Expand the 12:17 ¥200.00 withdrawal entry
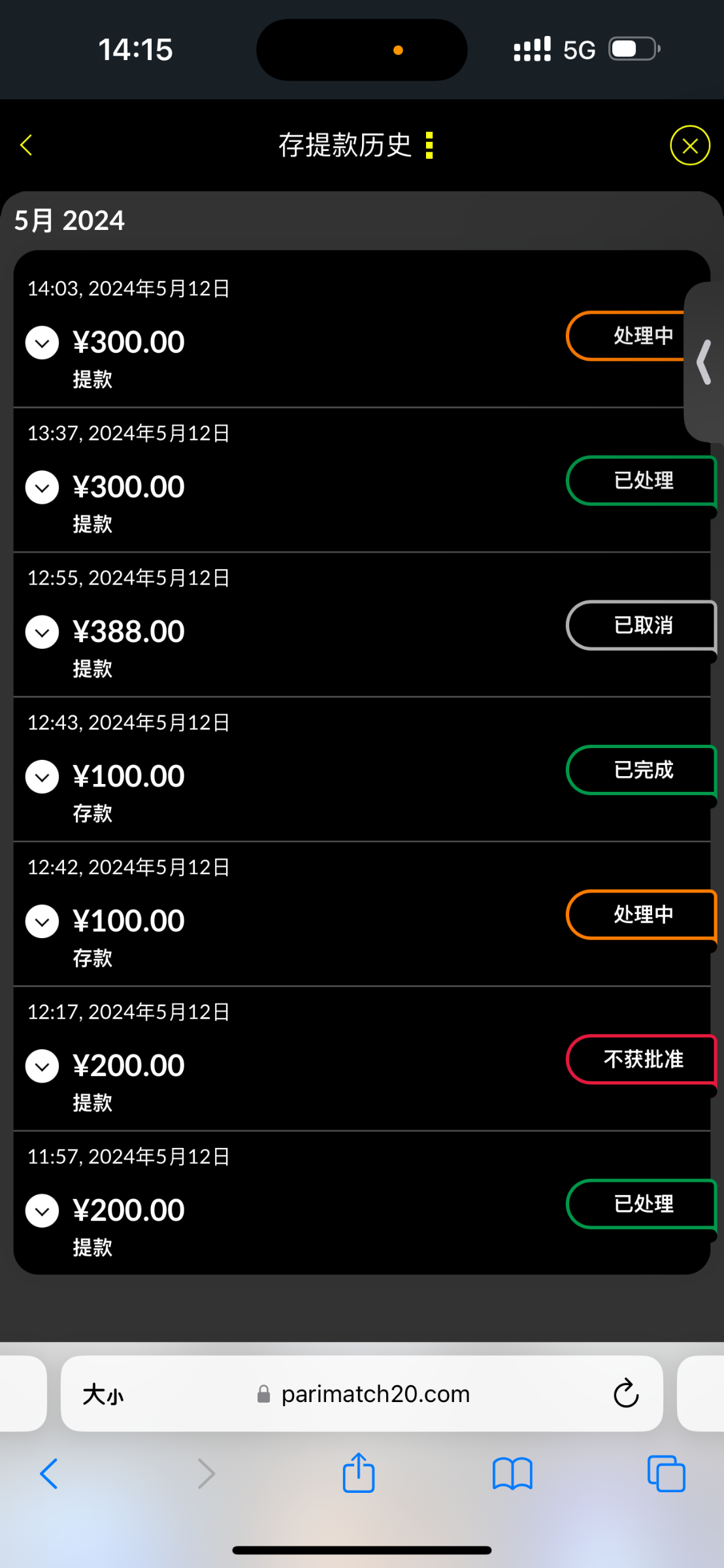Image resolution: width=724 pixels, height=1568 pixels. click(x=42, y=1066)
